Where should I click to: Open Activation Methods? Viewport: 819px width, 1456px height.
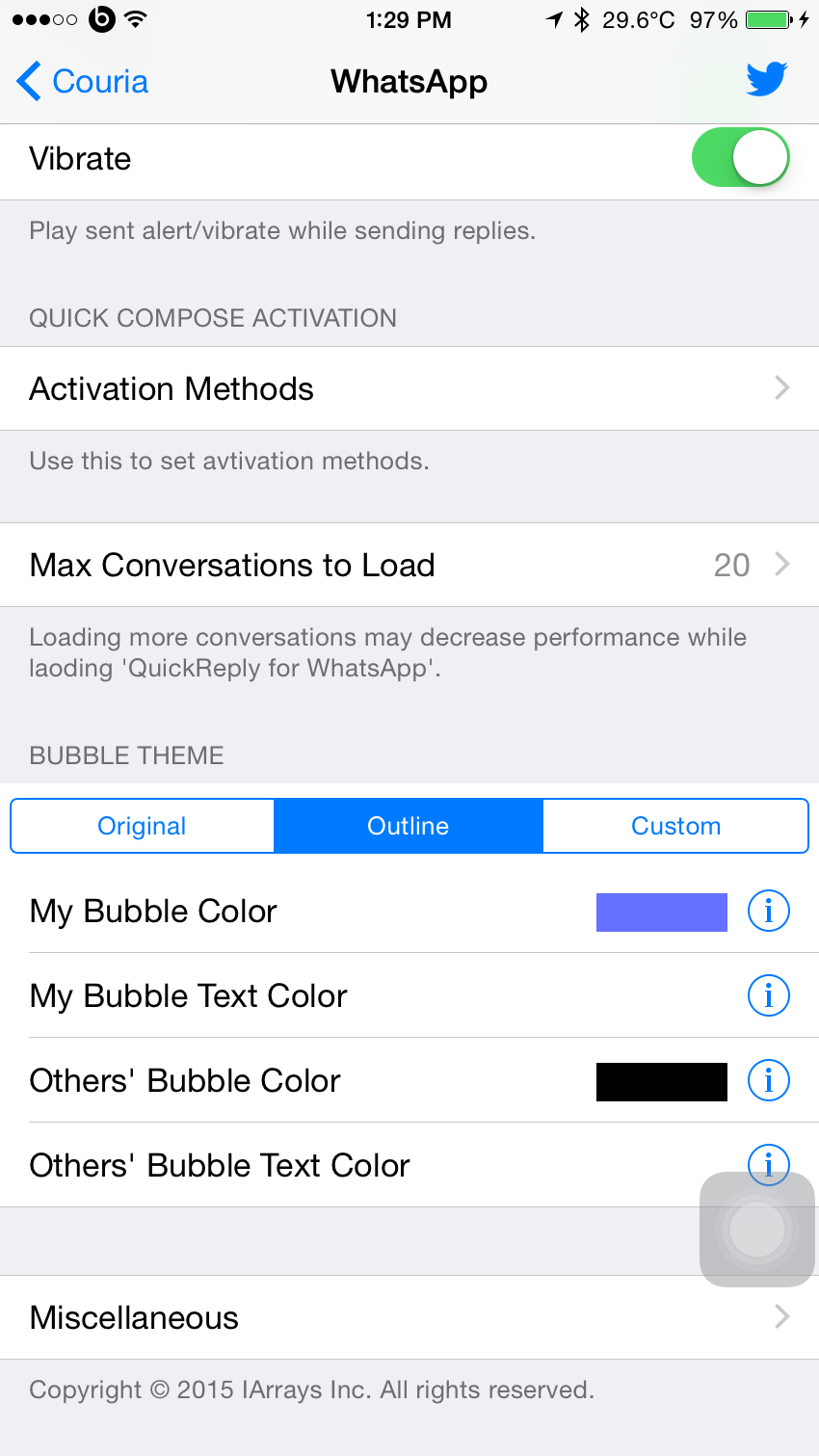409,388
